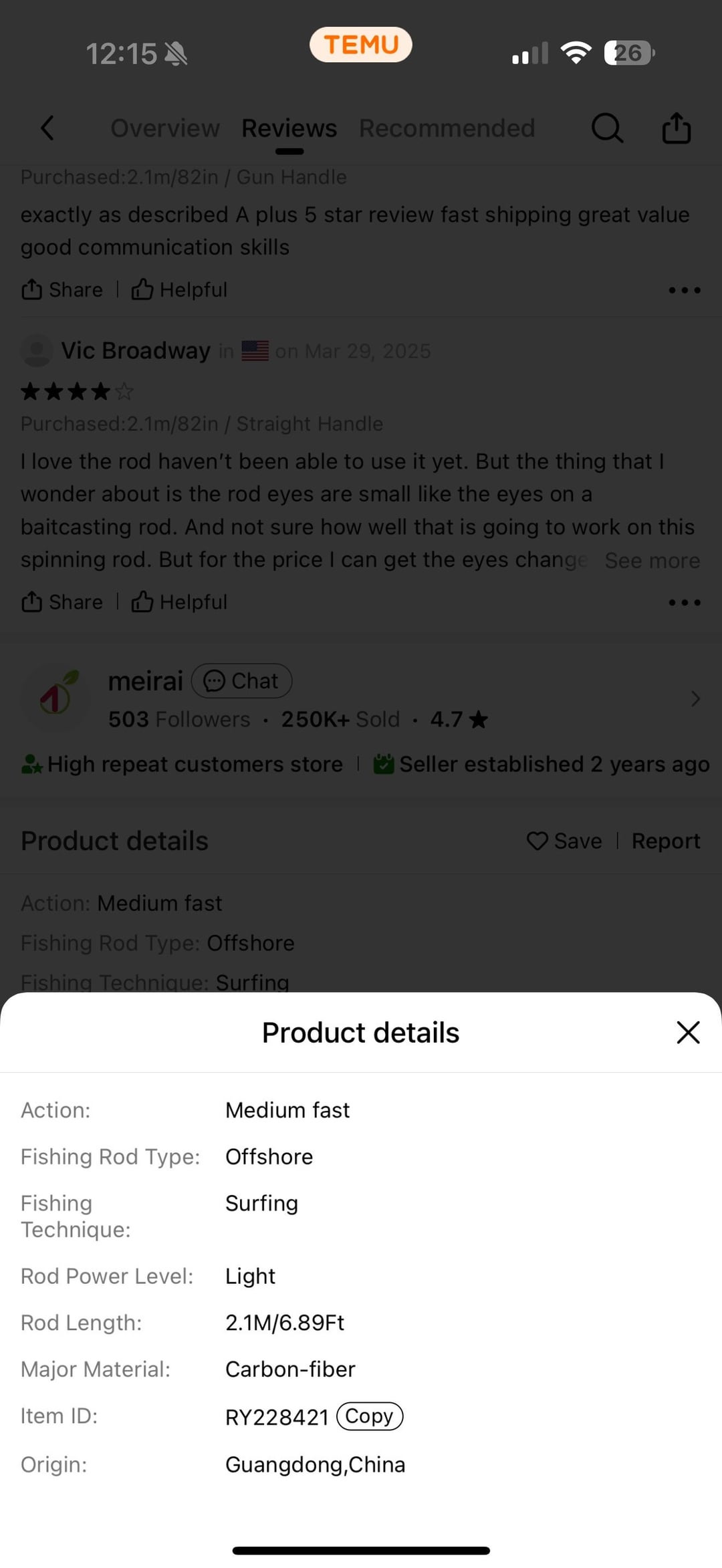Screen dimensions: 722x1568
Task: Share the Gun Handle review
Action: click(x=62, y=290)
